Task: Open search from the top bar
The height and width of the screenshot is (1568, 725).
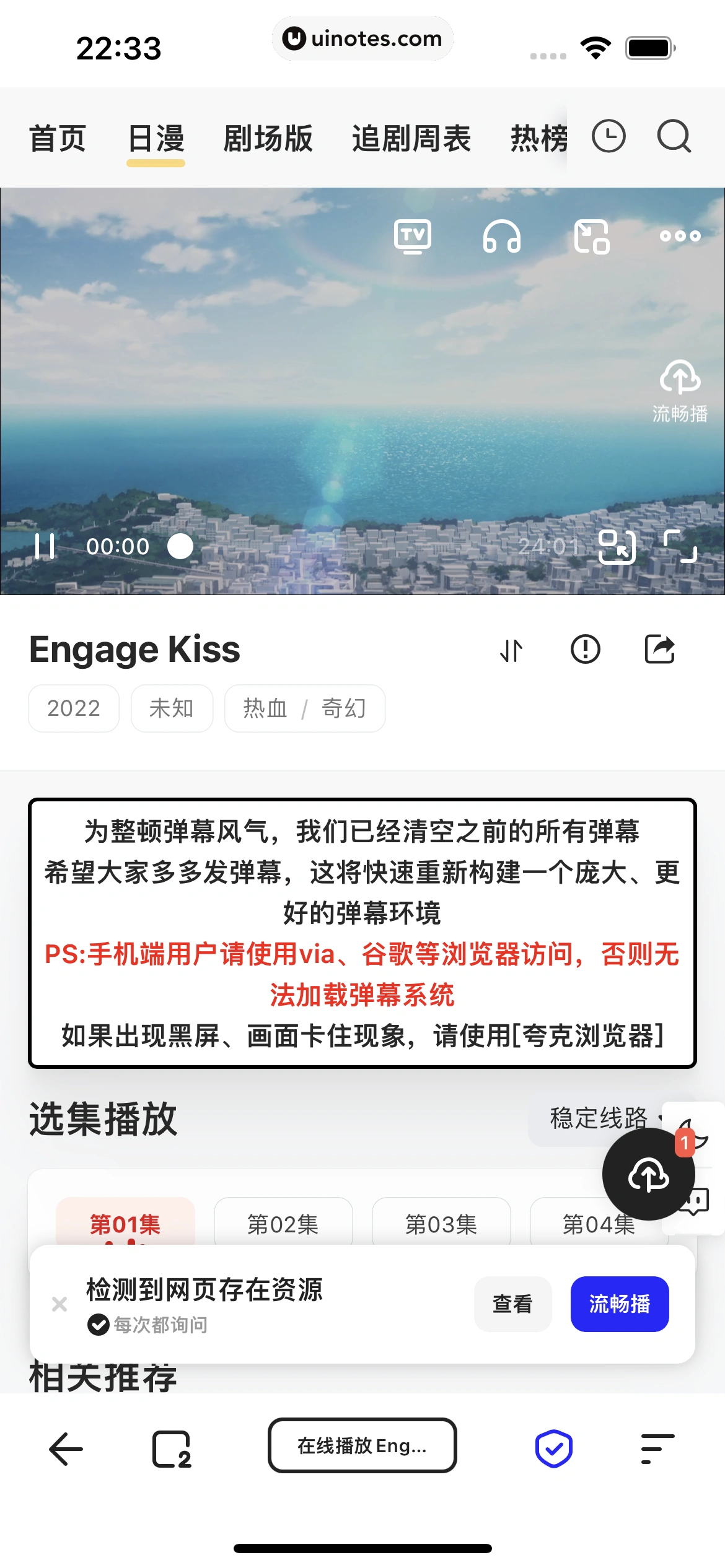Action: (674, 137)
